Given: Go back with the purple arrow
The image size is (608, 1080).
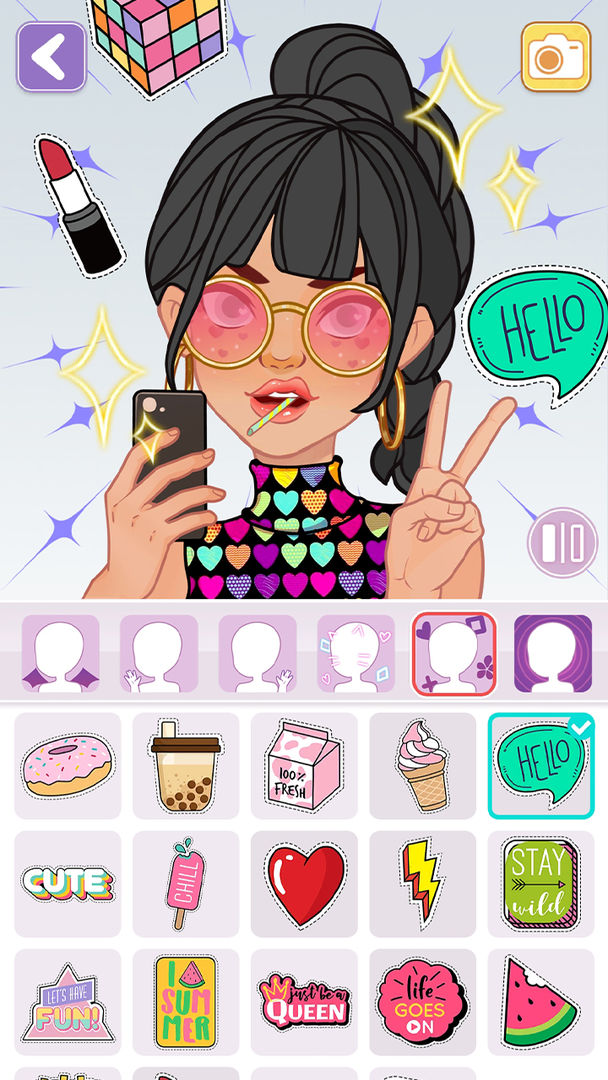Looking at the screenshot, I should 51,57.
